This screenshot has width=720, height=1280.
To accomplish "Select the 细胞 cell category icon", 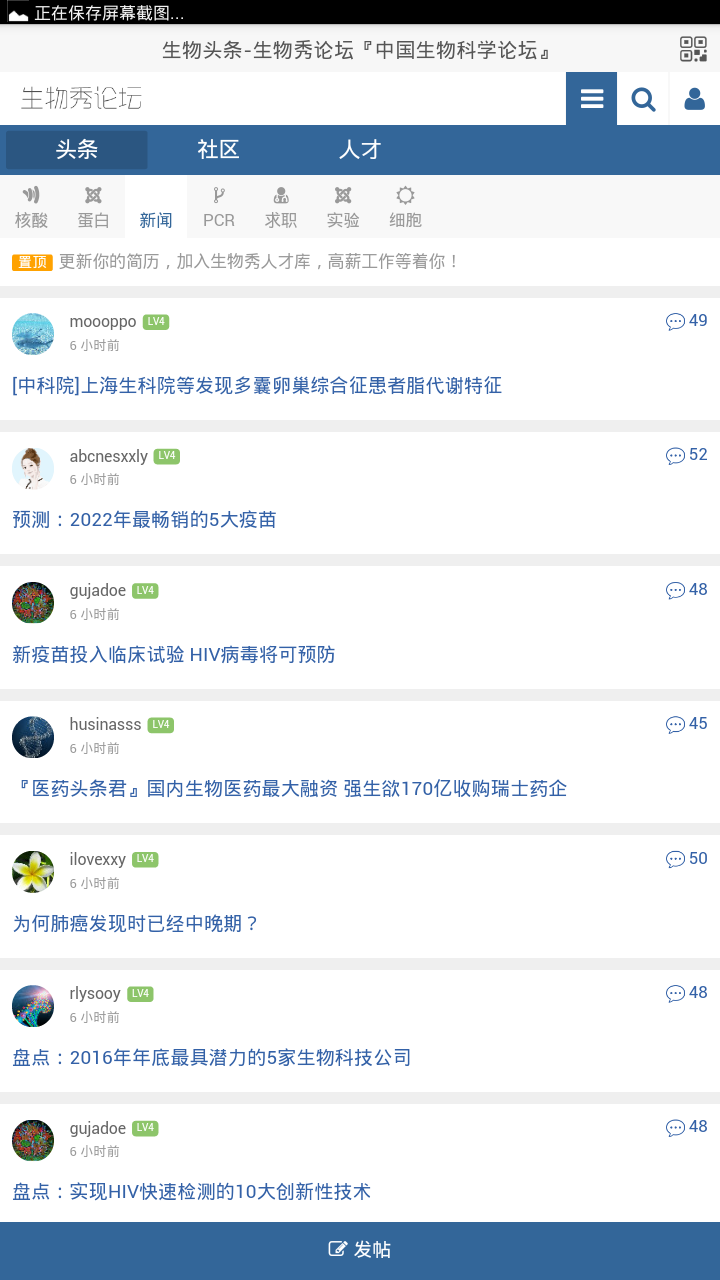I will pos(405,206).
